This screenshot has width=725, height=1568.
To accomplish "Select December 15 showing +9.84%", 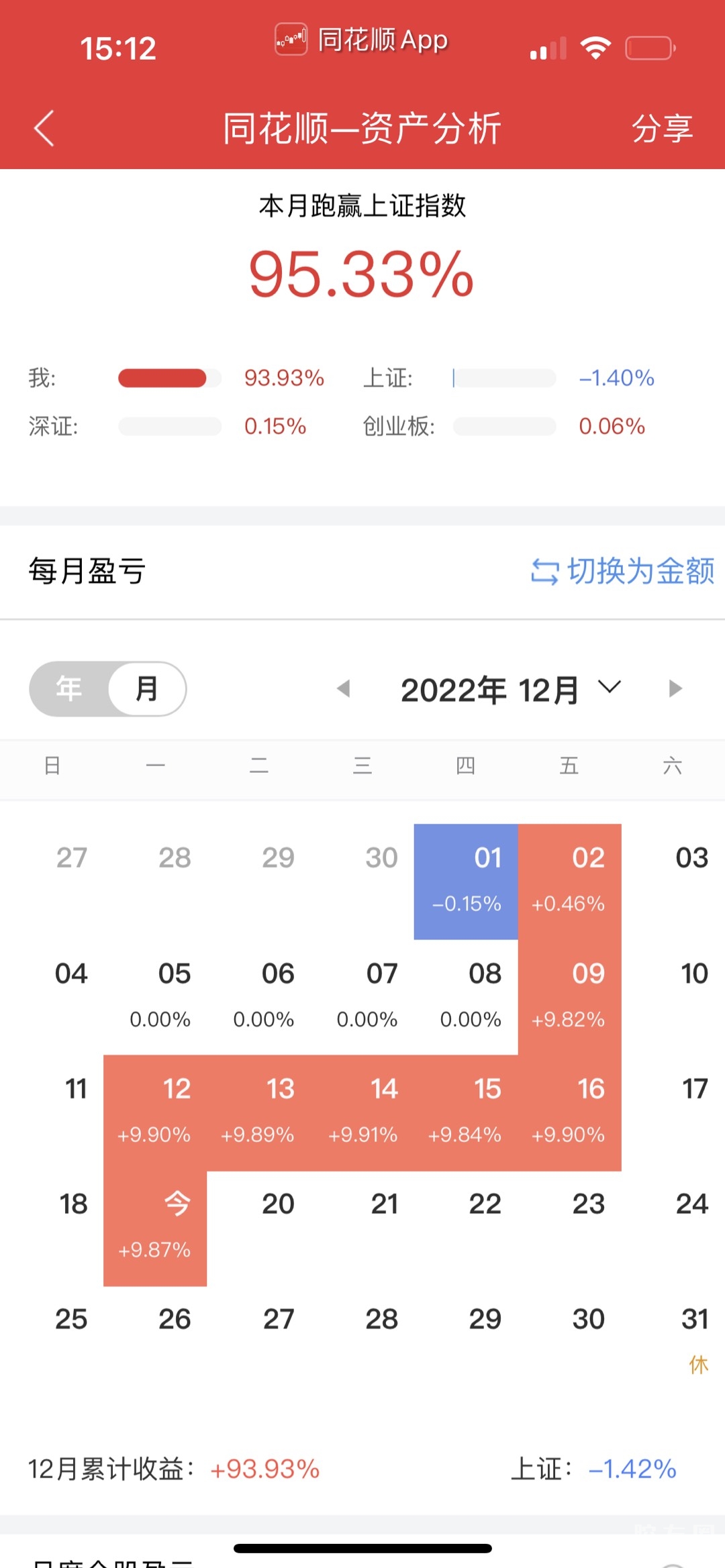I will (x=466, y=1112).
